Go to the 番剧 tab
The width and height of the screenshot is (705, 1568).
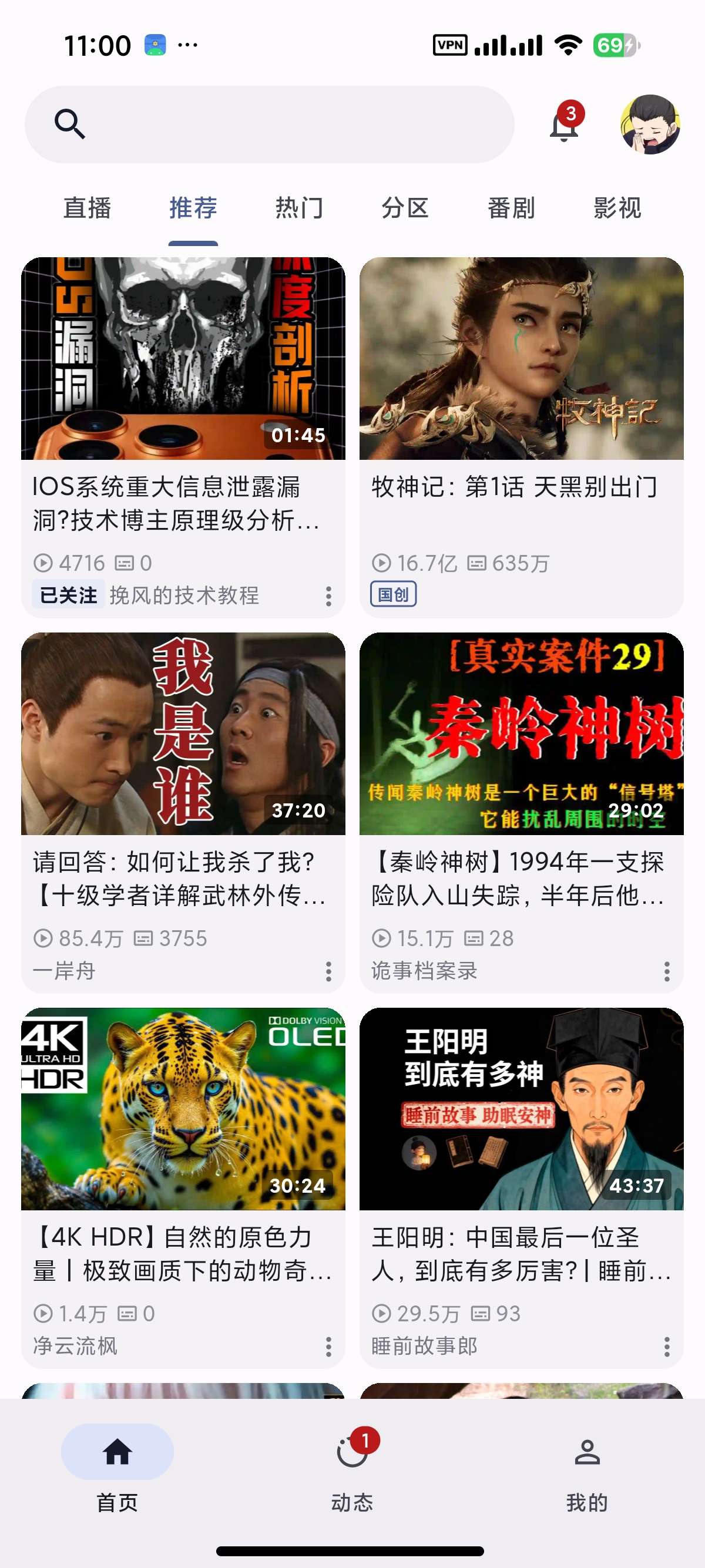pos(511,207)
